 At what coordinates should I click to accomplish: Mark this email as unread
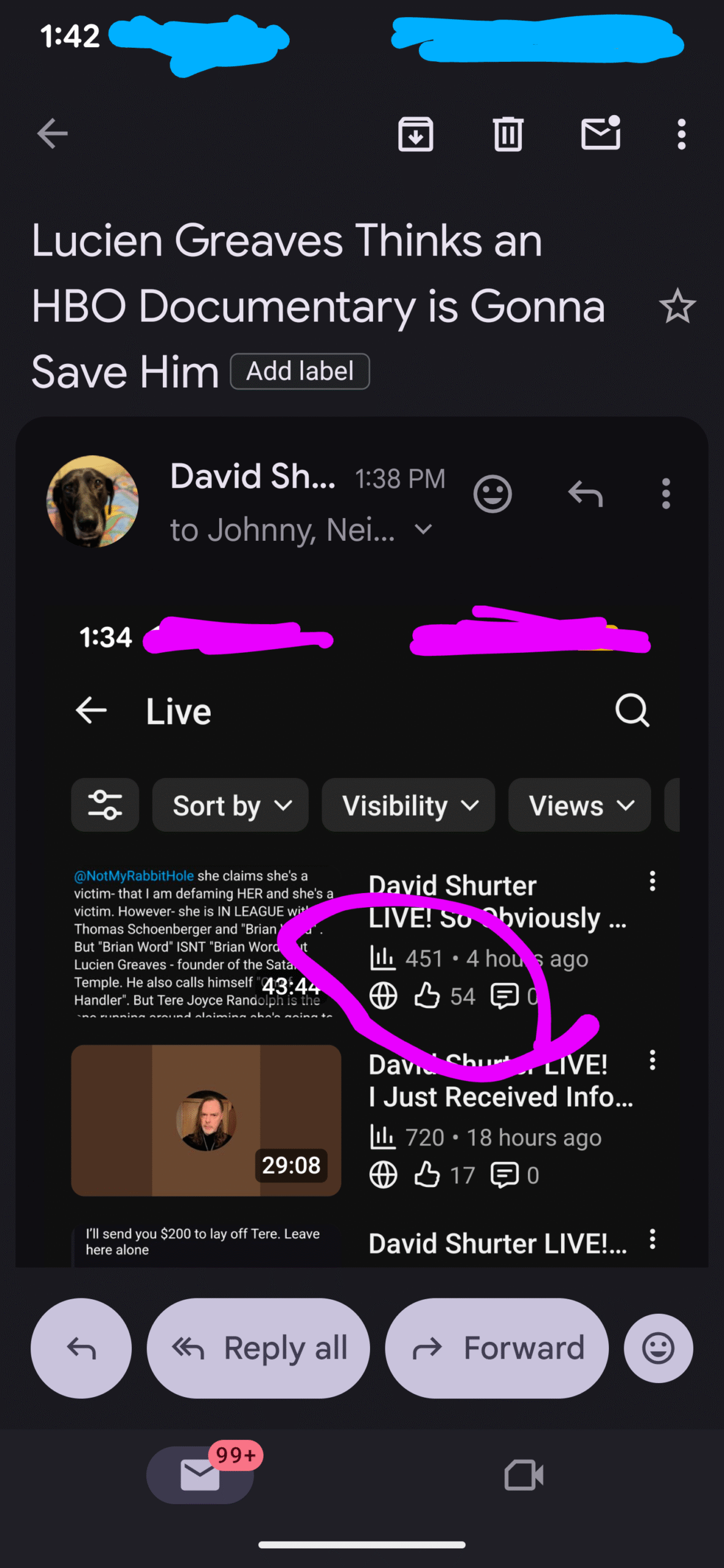coord(600,134)
